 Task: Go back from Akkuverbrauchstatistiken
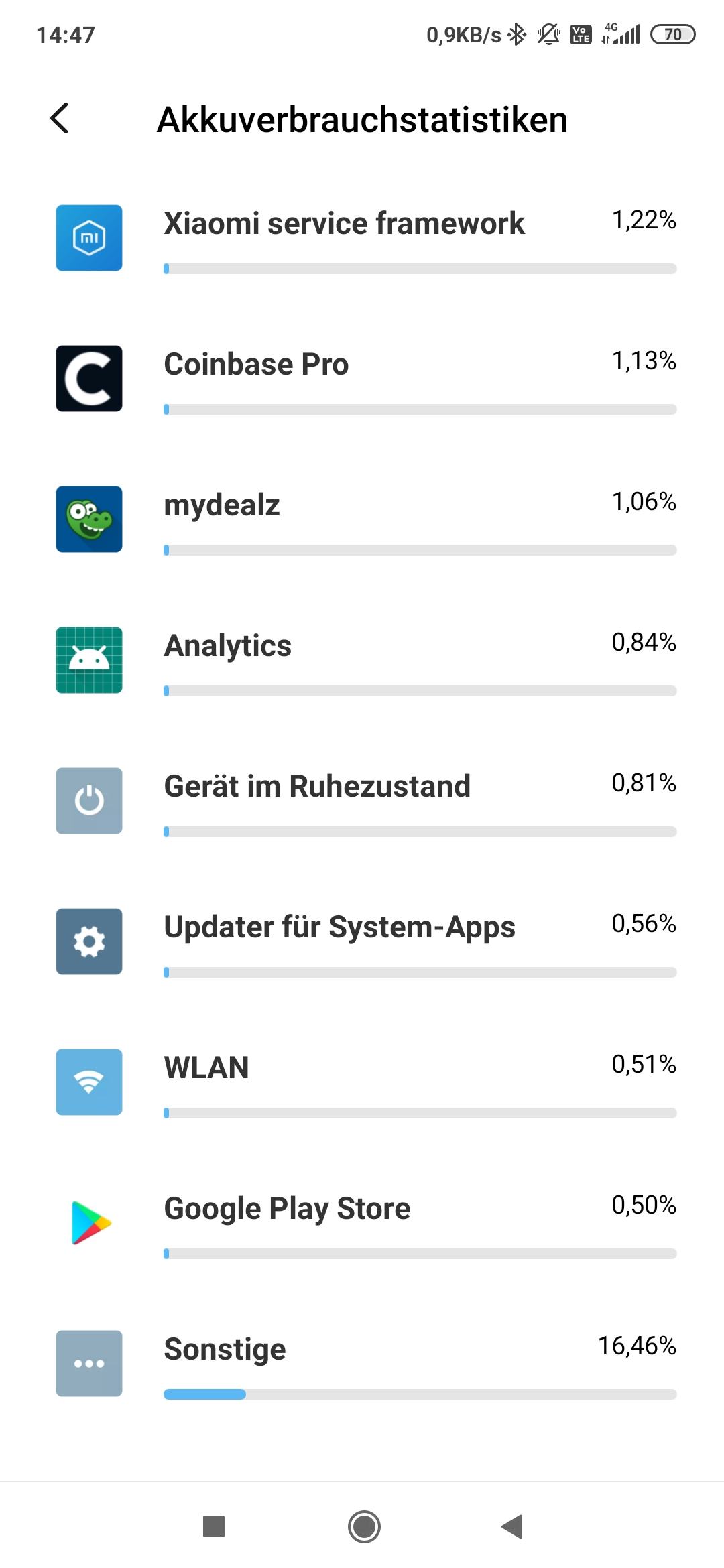click(x=60, y=119)
